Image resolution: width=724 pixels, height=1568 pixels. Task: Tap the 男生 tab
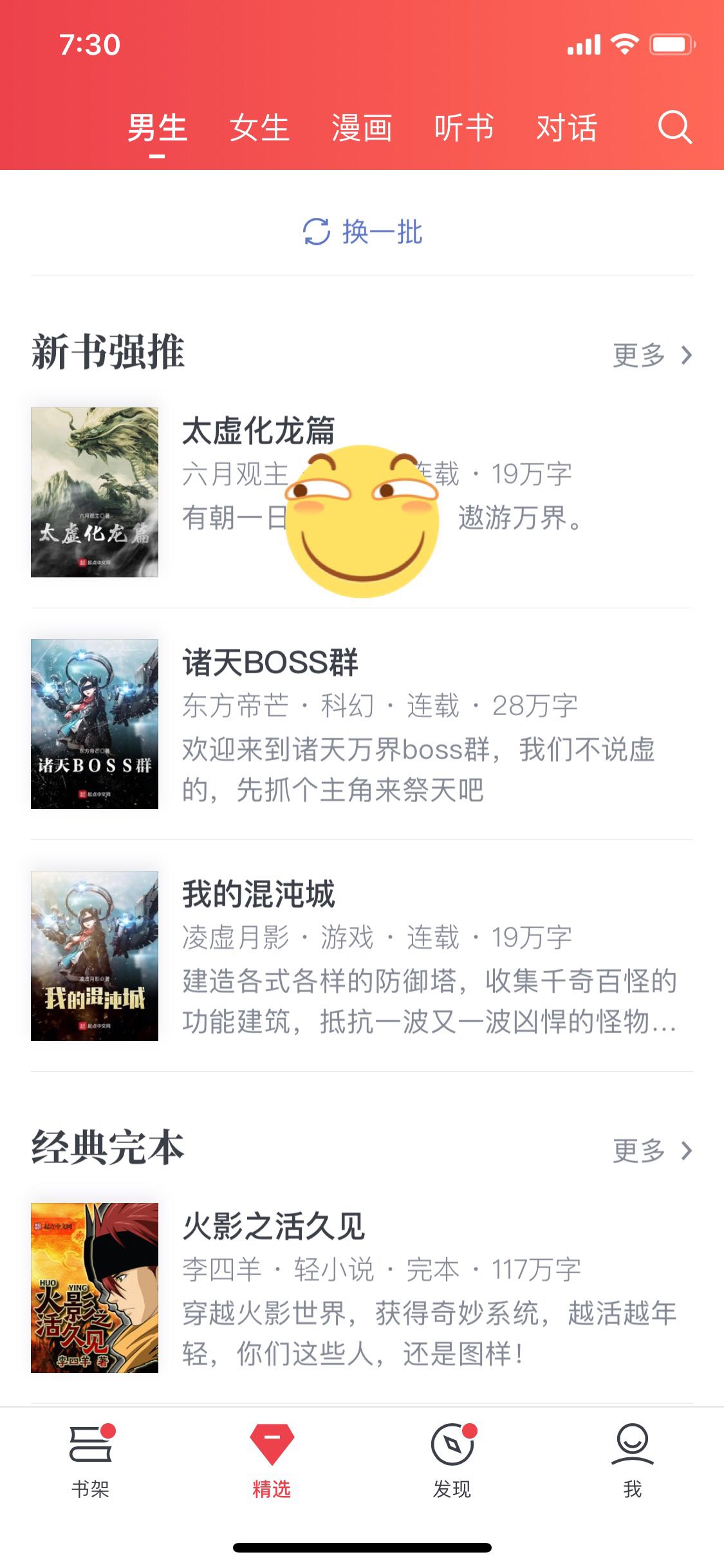157,127
